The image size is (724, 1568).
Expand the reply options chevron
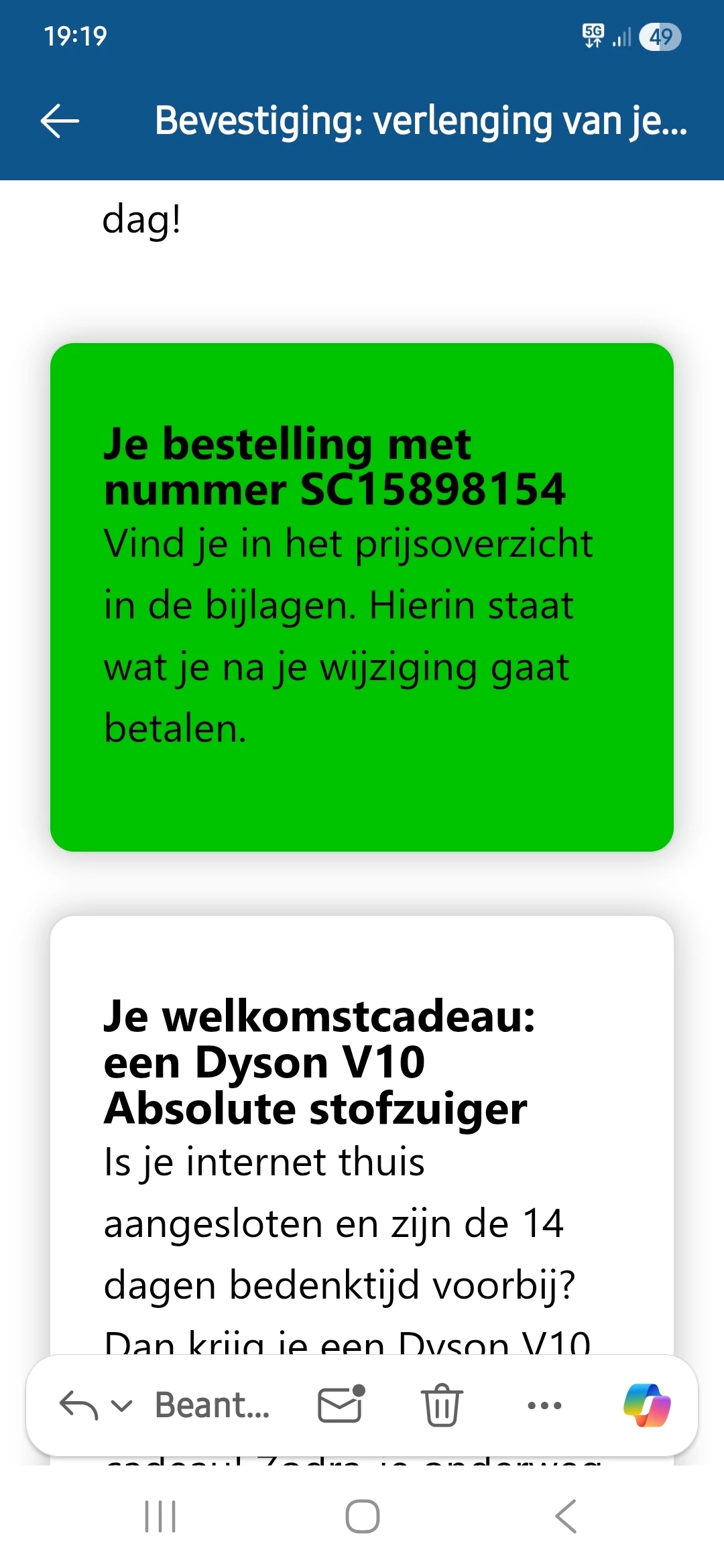[x=122, y=1405]
